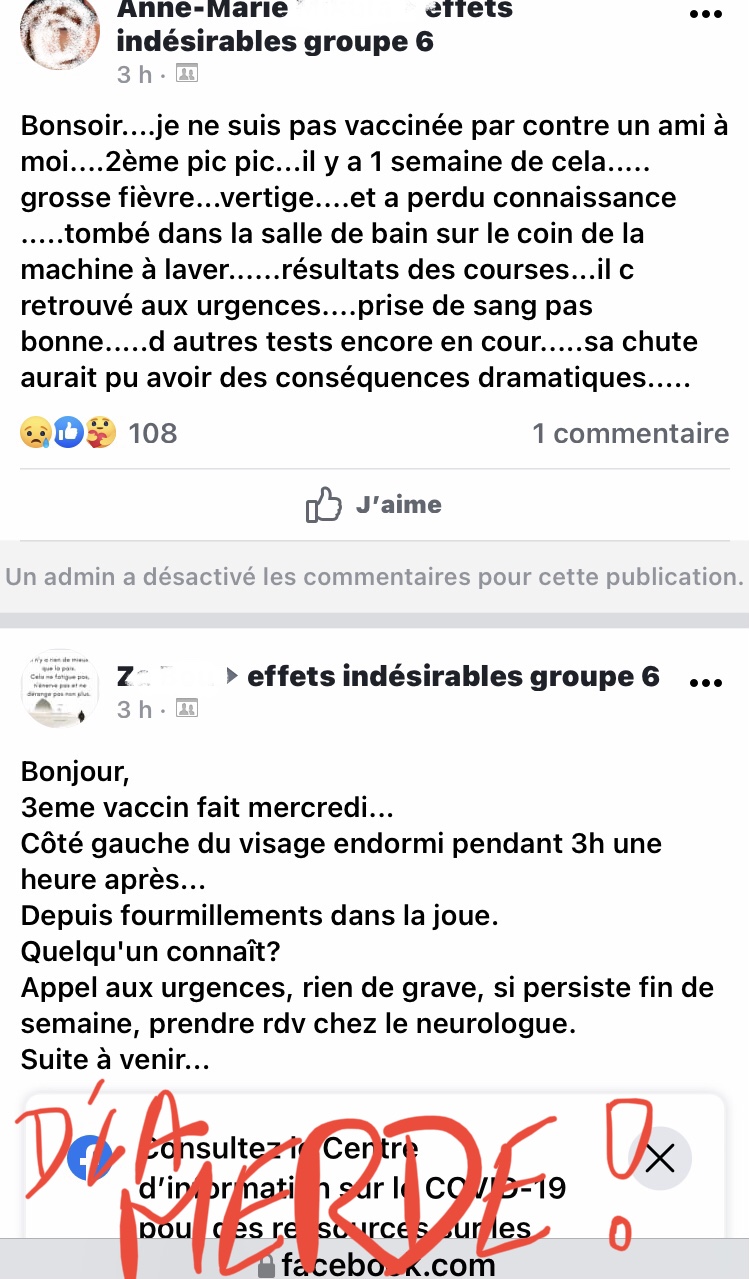Image resolution: width=749 pixels, height=1279 pixels.
Task: Open overflow menu on the second post
Action: coord(706,684)
